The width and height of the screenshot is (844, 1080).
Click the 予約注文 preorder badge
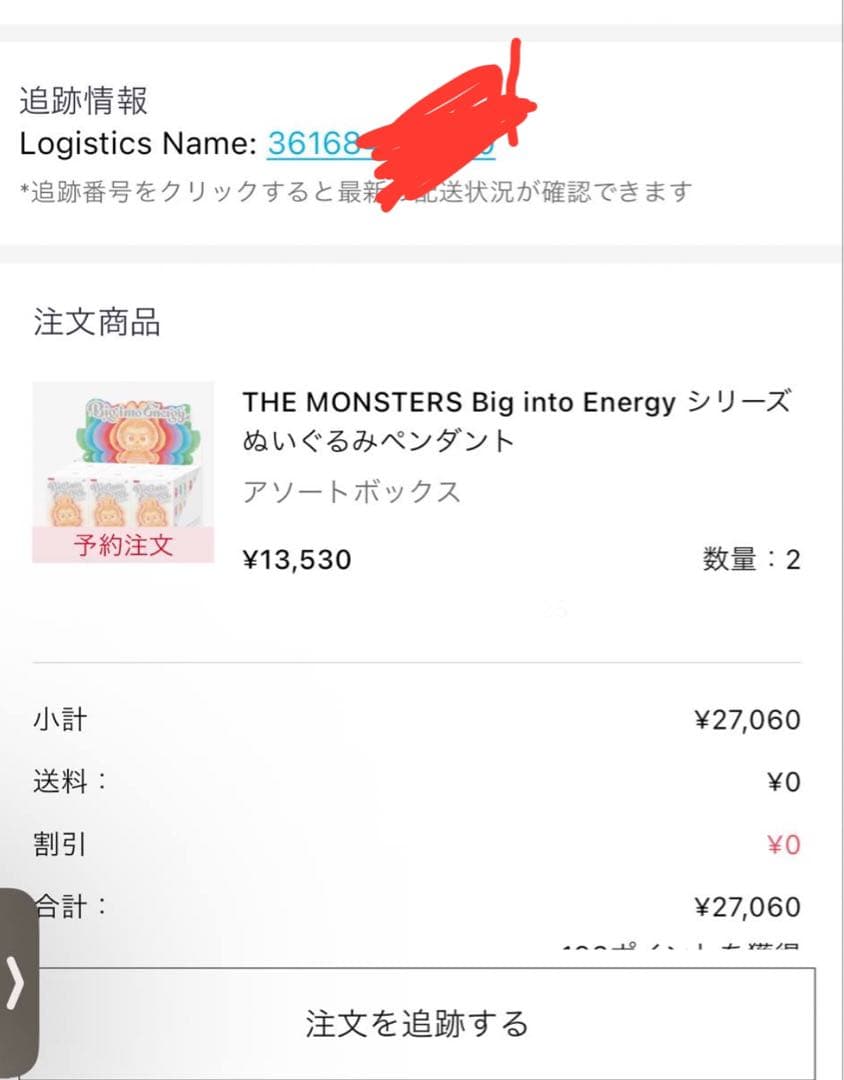[x=123, y=545]
